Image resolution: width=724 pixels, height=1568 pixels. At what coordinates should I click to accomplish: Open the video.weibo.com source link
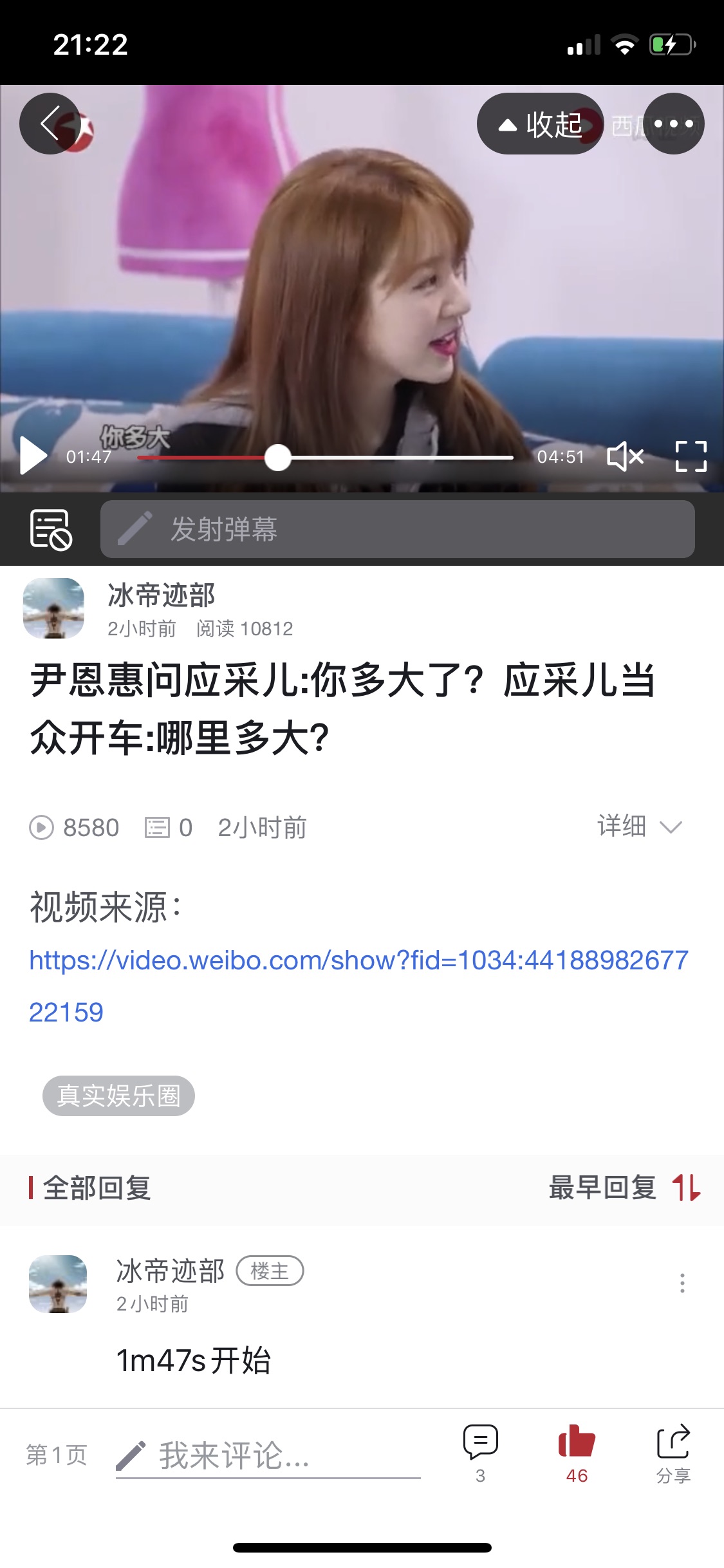[358, 986]
